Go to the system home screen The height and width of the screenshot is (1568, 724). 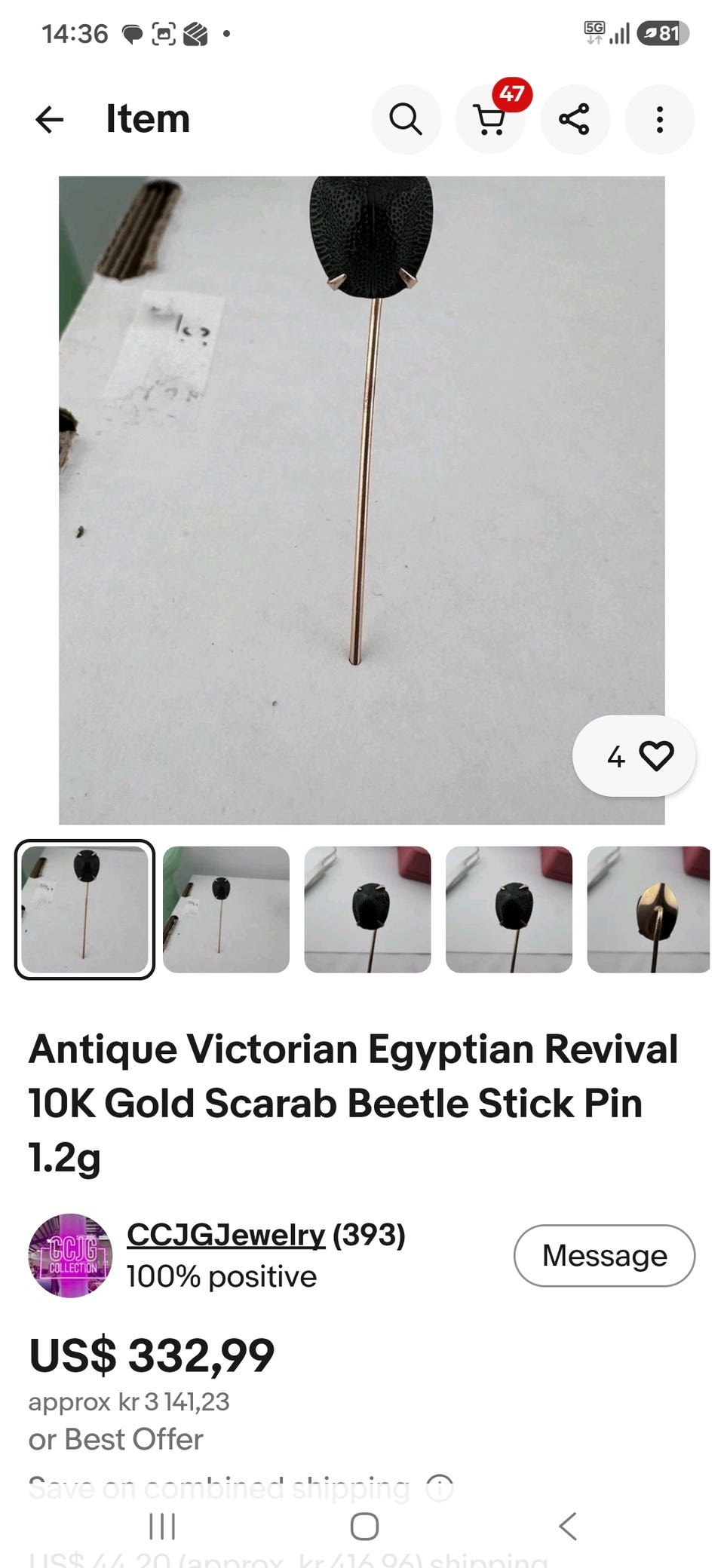pos(364,1527)
